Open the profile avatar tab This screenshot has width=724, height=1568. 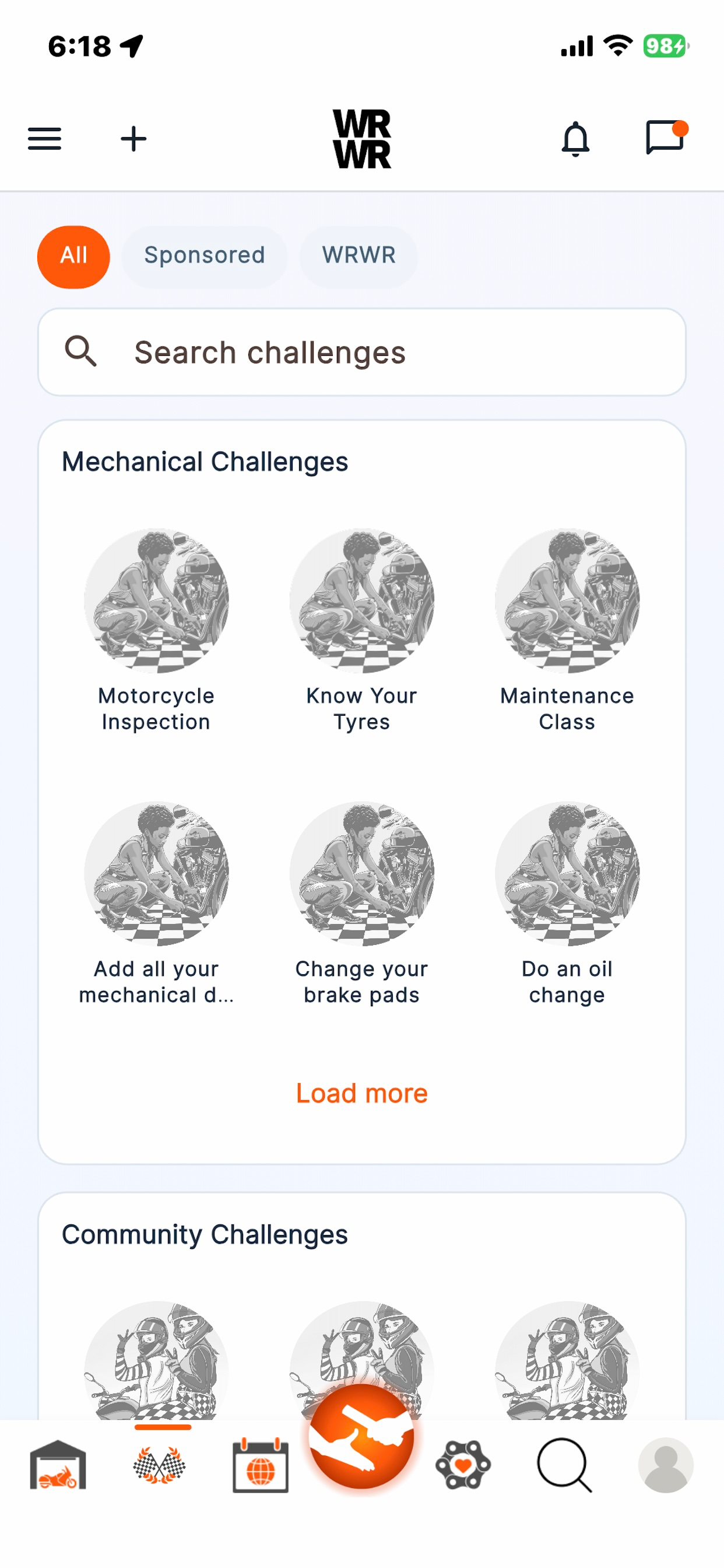tap(666, 1465)
